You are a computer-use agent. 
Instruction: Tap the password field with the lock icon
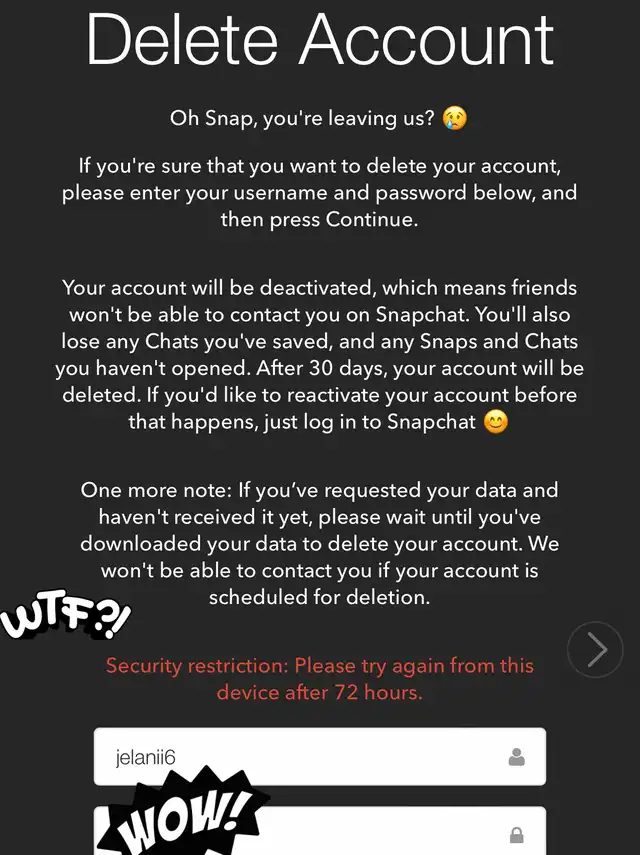coord(319,830)
